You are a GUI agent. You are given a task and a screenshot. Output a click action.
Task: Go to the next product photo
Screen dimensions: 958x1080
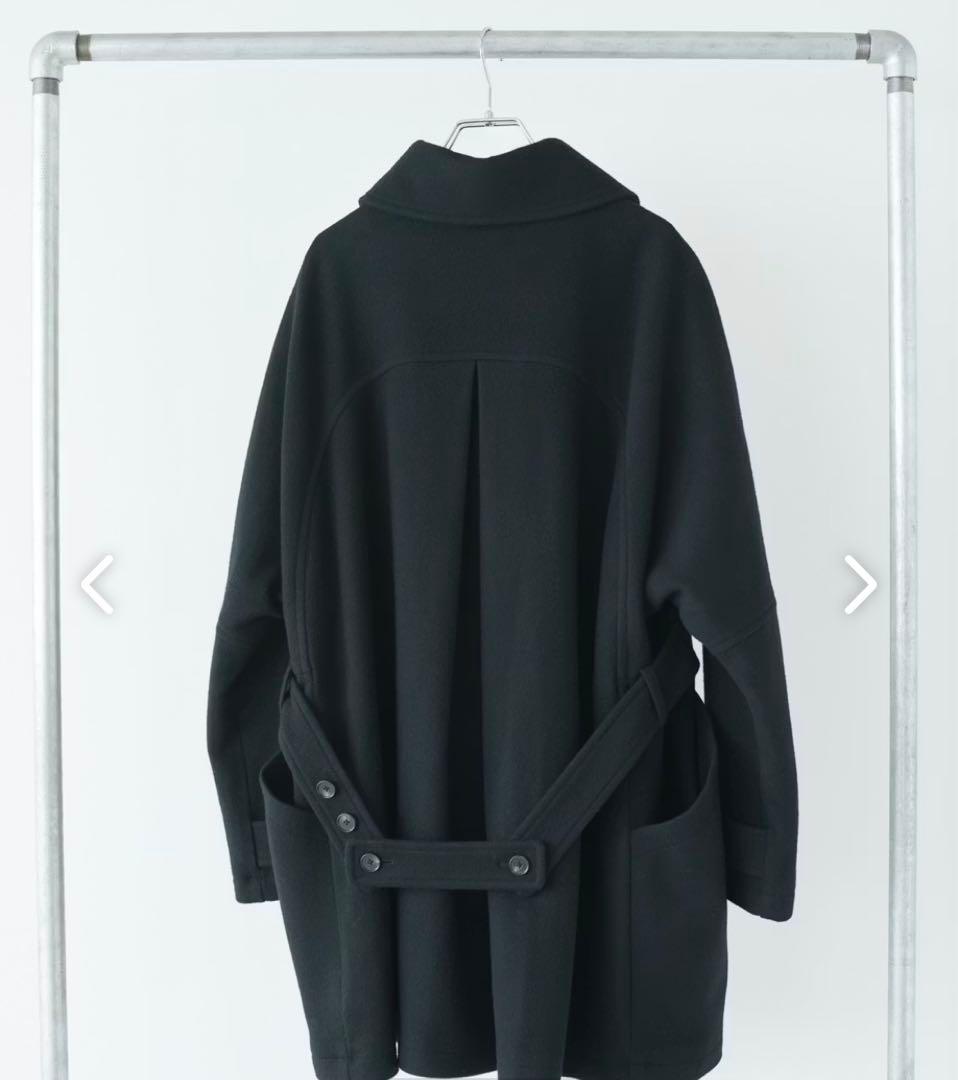click(x=860, y=585)
